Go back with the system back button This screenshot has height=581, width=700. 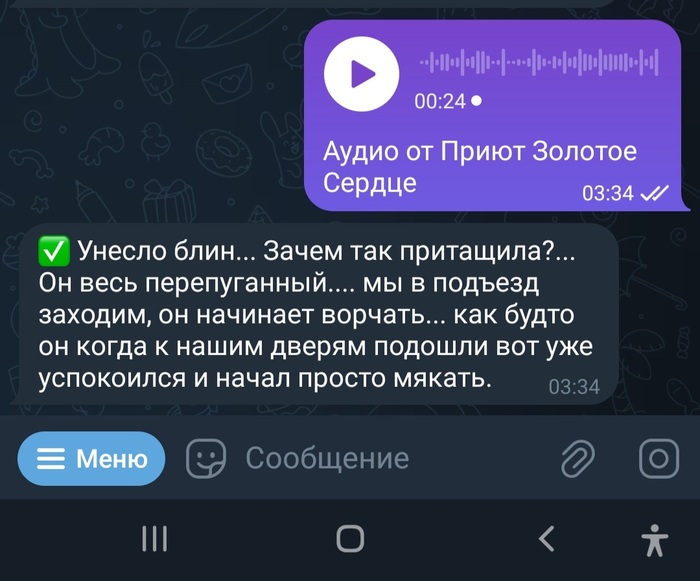coord(546,539)
